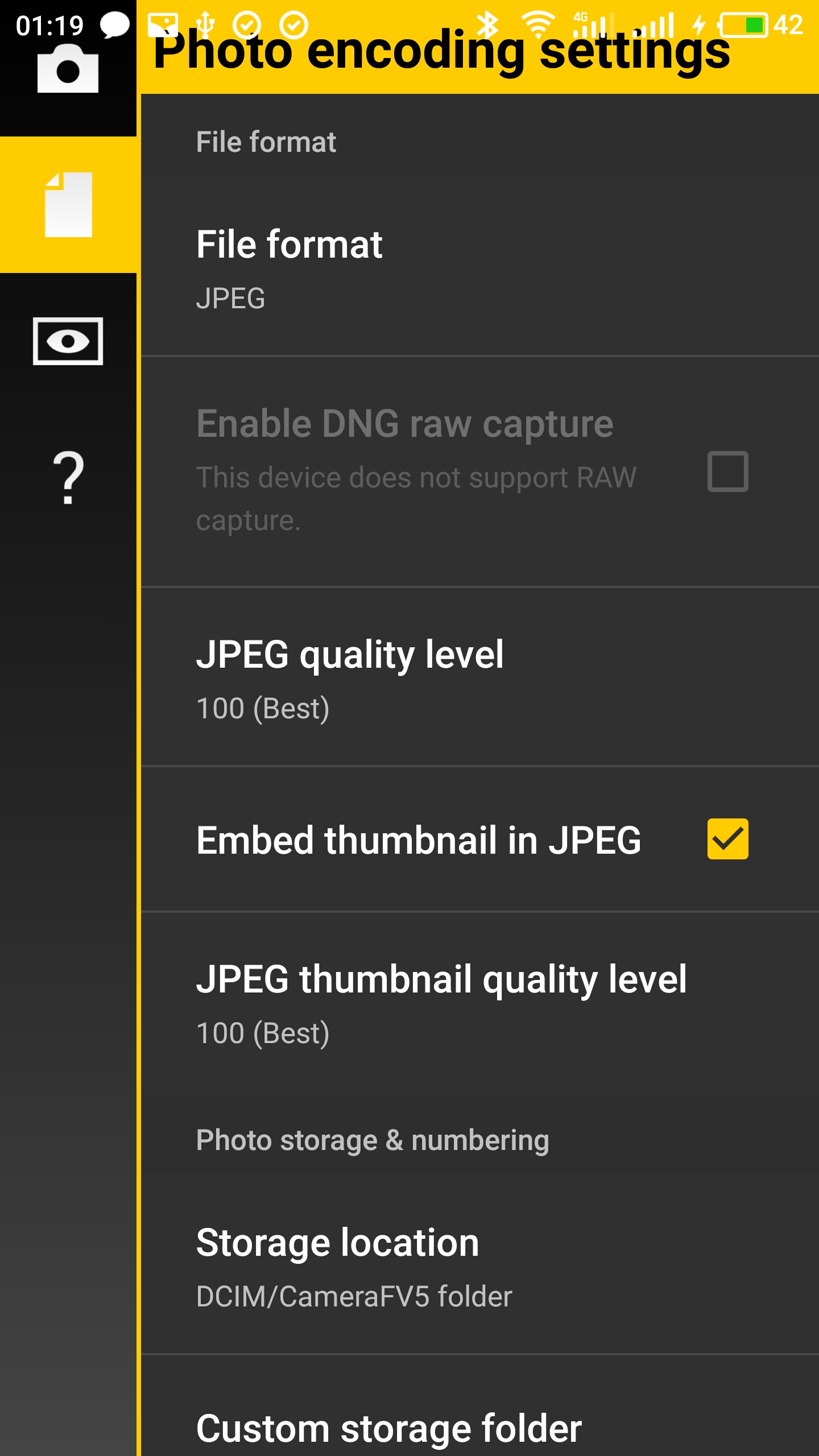The width and height of the screenshot is (819, 1456).
Task: Open the viewfinder settings eye tab
Action: [x=68, y=341]
